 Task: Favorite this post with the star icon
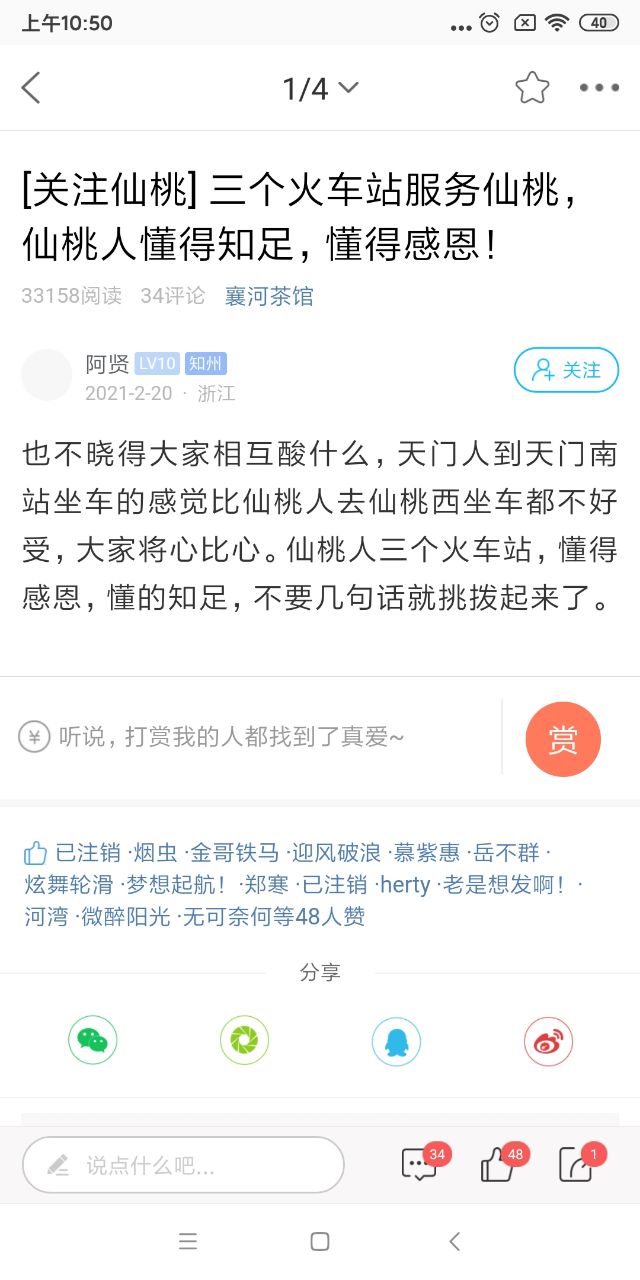click(532, 88)
